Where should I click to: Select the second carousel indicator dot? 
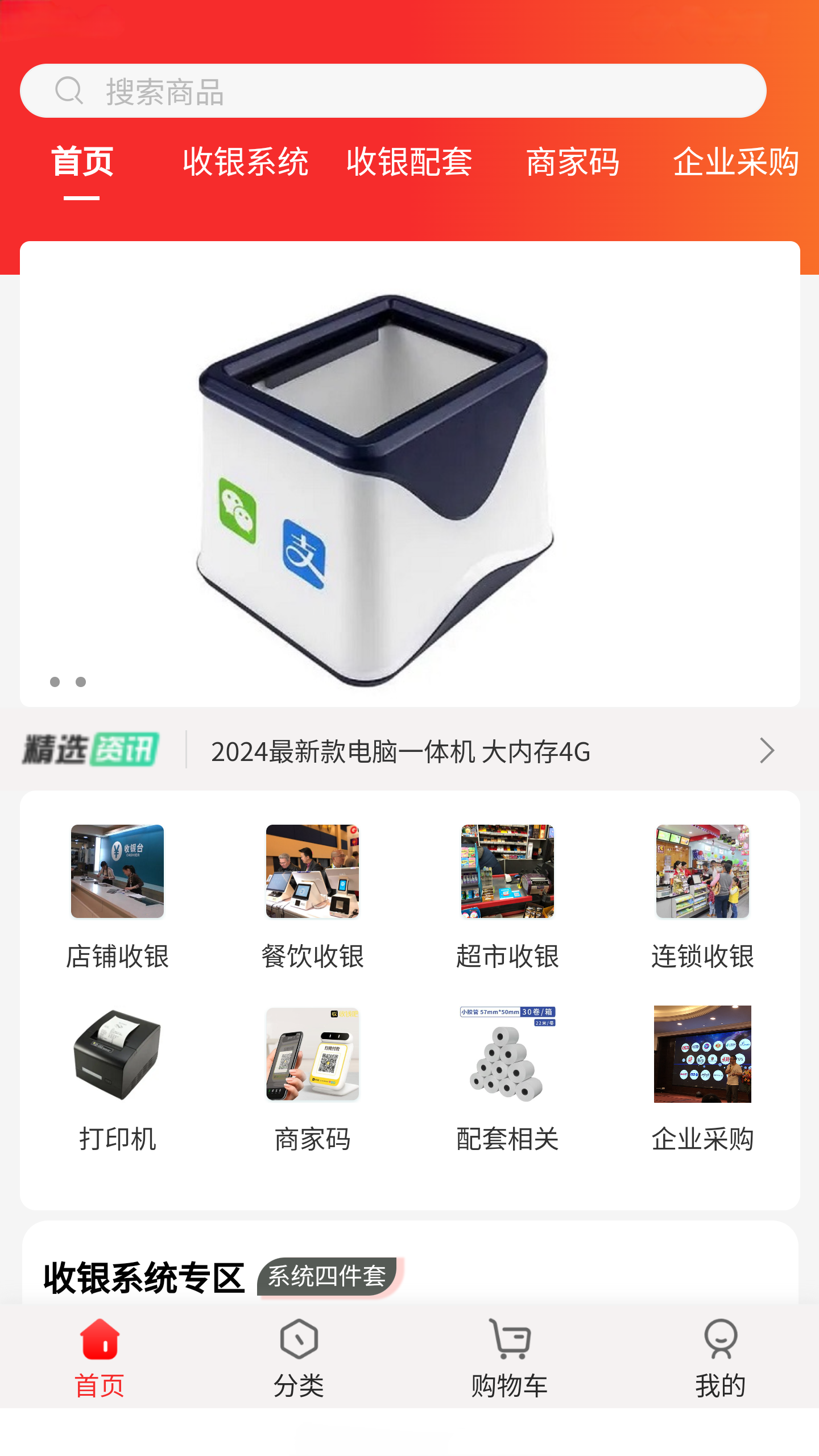coord(81,682)
